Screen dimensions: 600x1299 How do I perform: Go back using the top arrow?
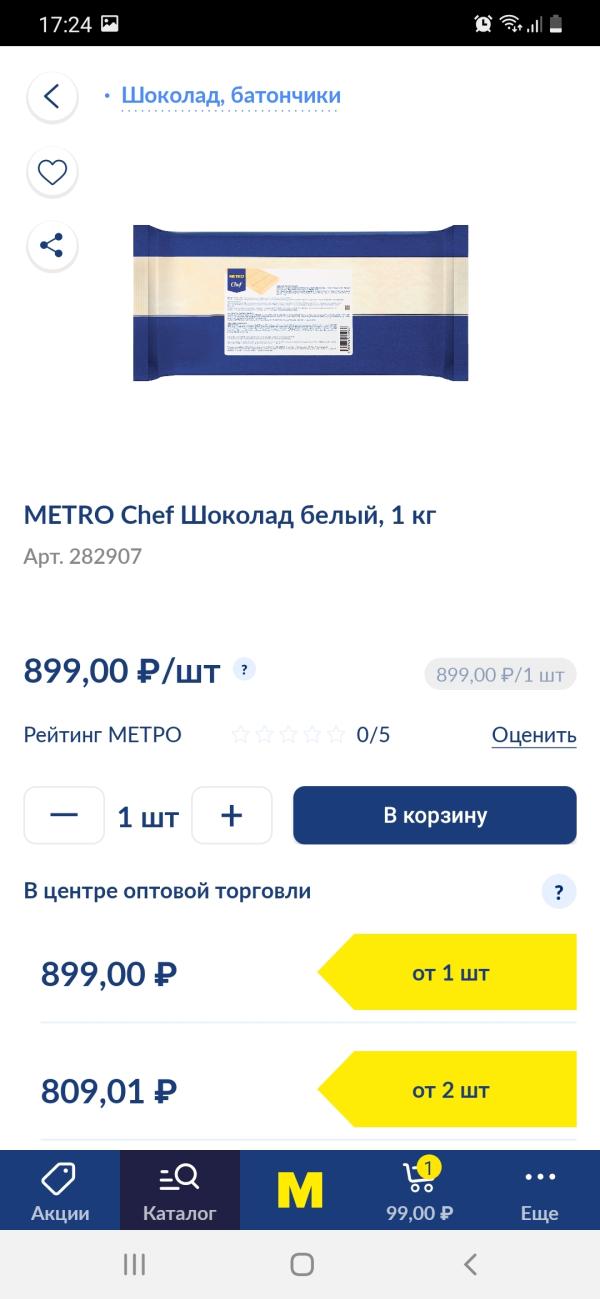pyautogui.click(x=52, y=97)
